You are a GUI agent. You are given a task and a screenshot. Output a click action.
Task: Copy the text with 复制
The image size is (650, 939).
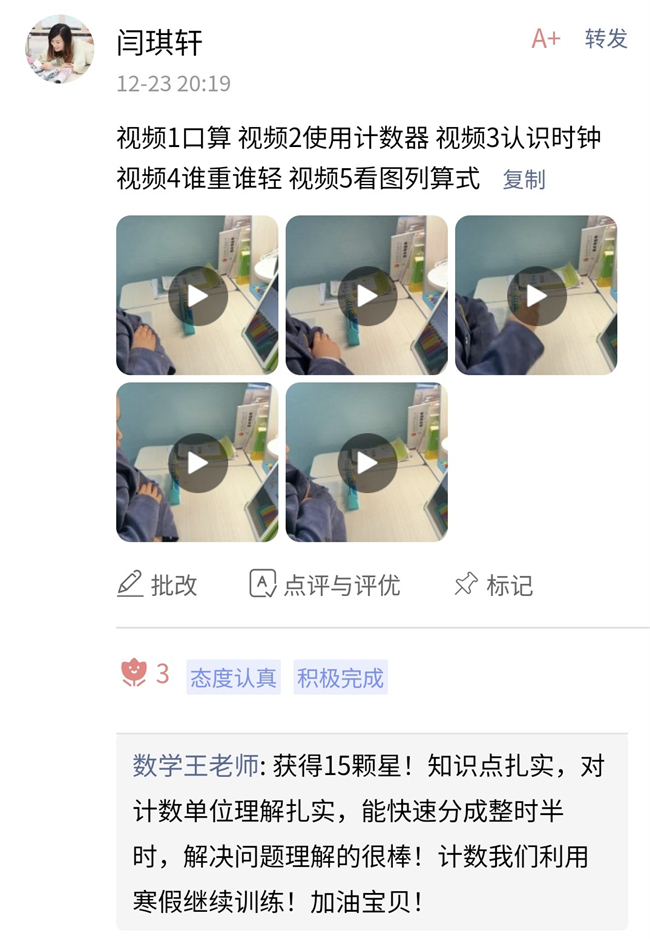tap(524, 180)
